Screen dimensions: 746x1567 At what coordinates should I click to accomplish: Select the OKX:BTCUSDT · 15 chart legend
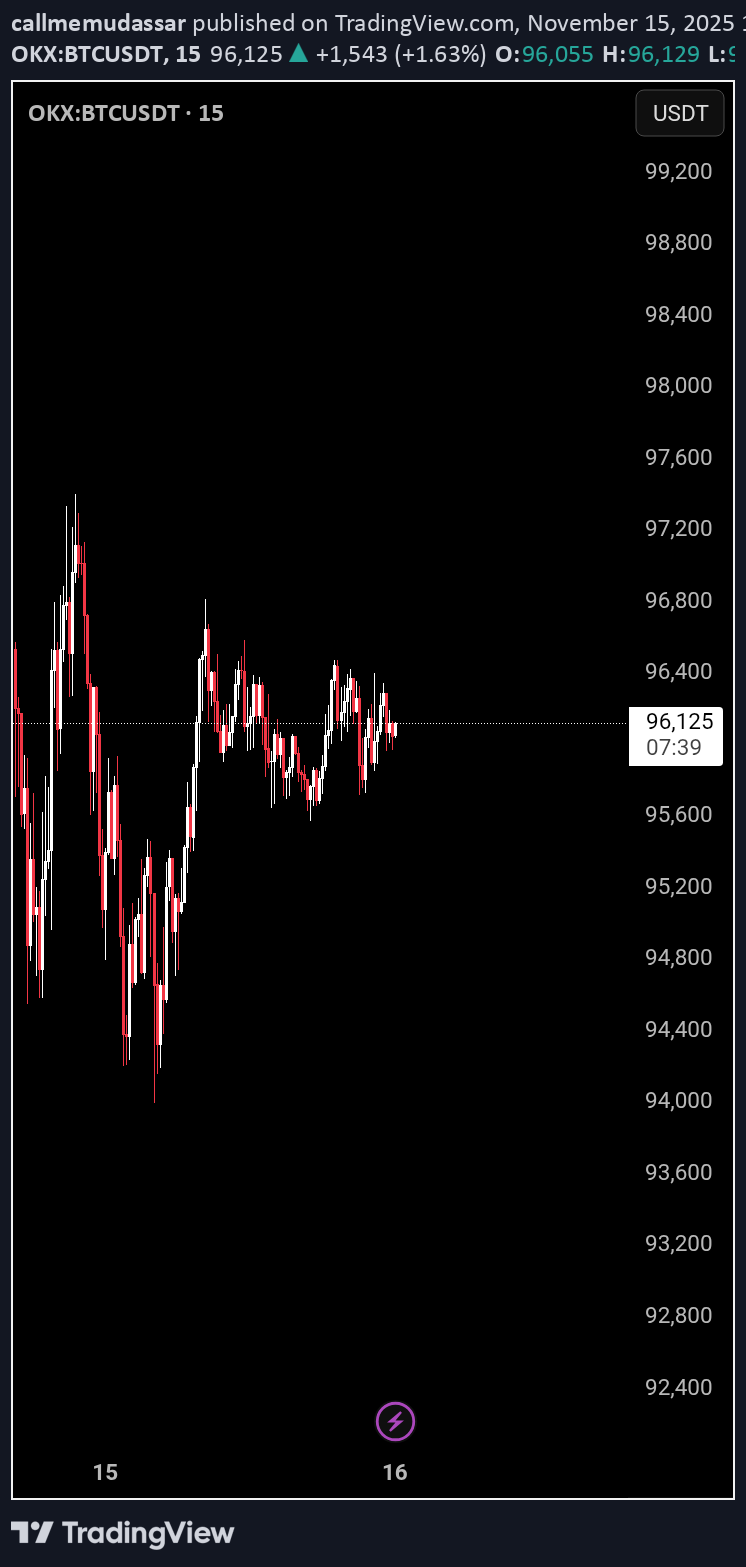coord(125,113)
